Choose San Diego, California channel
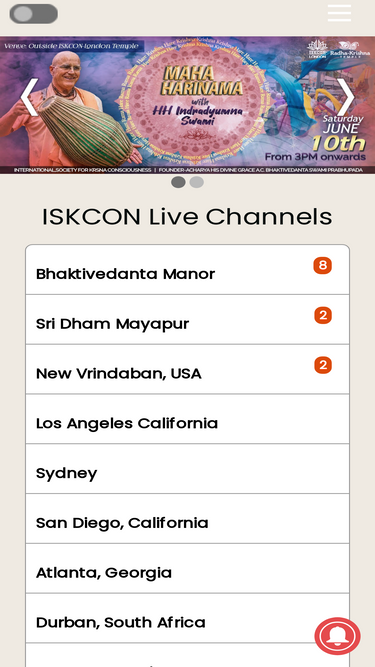The width and height of the screenshot is (375, 667). [188, 519]
